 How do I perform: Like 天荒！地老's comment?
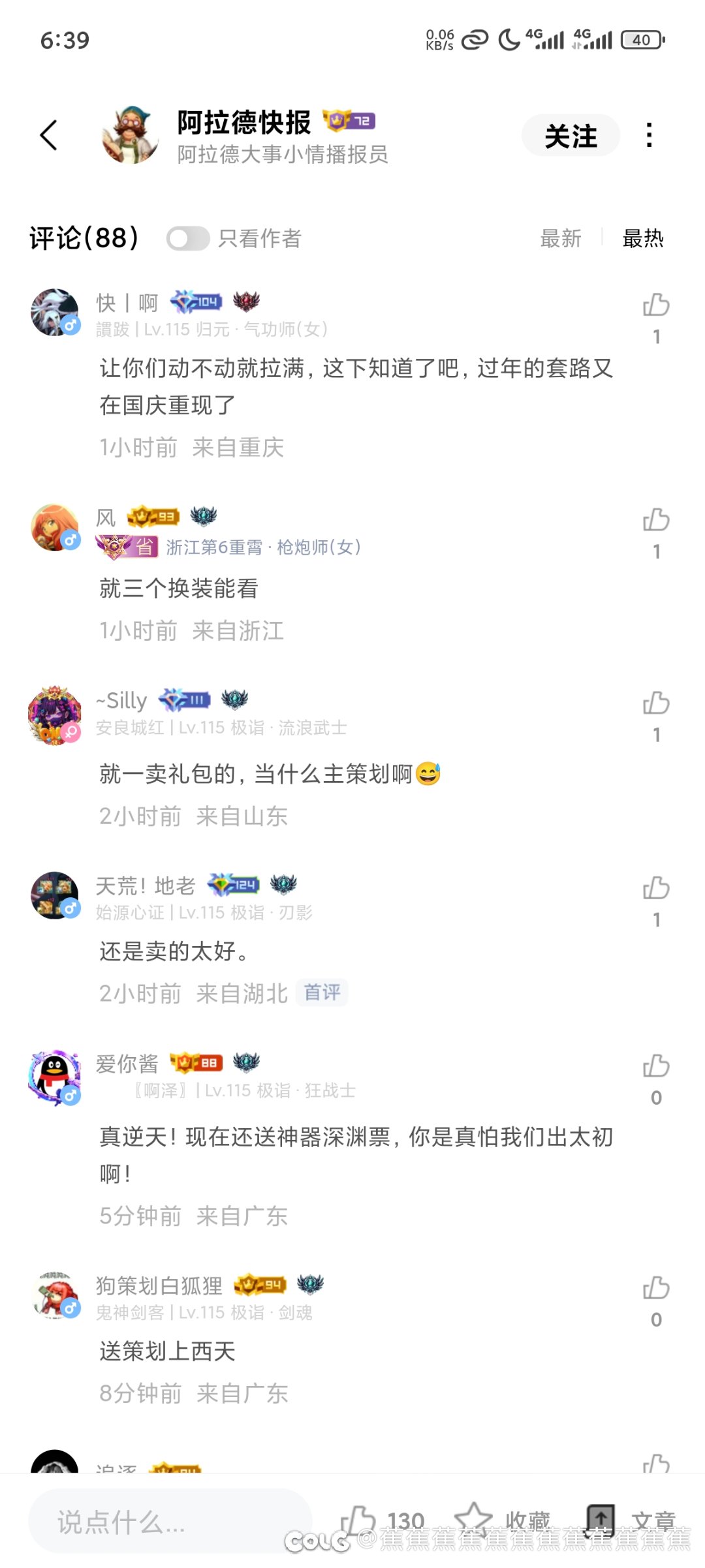[x=656, y=888]
